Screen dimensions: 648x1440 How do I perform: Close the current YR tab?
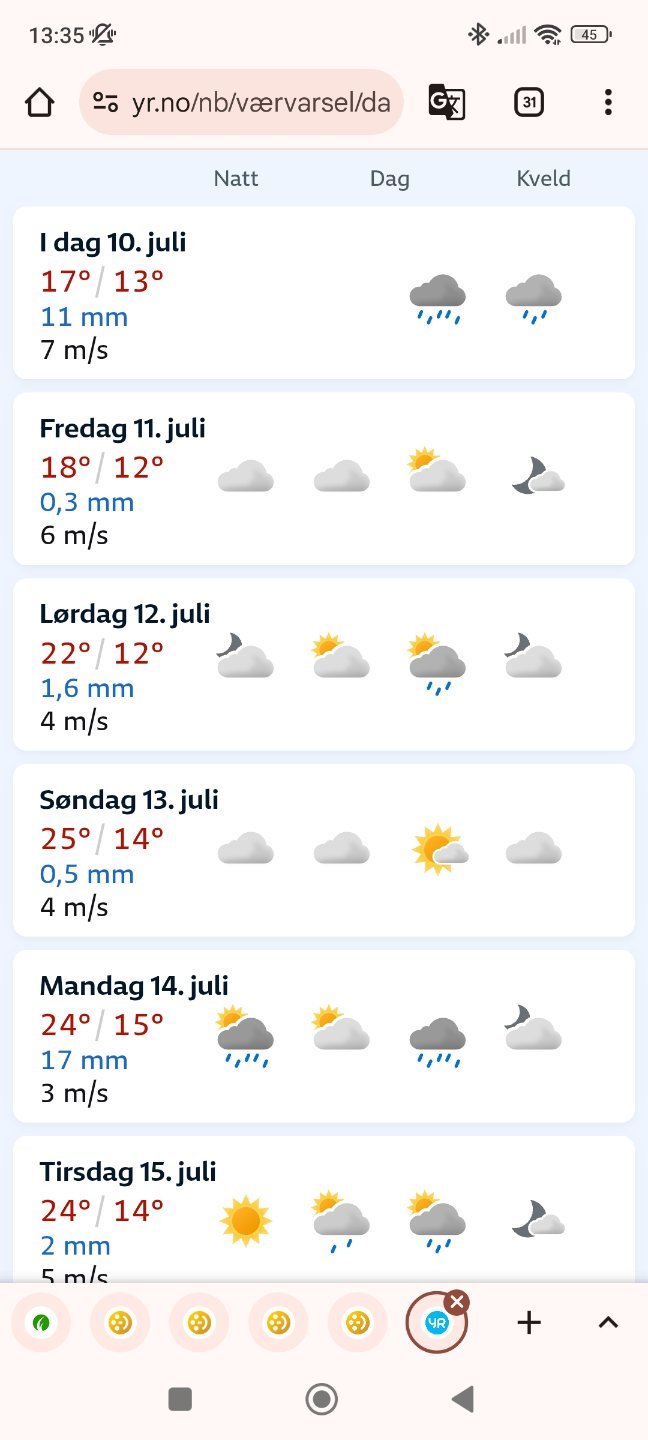click(x=457, y=1302)
